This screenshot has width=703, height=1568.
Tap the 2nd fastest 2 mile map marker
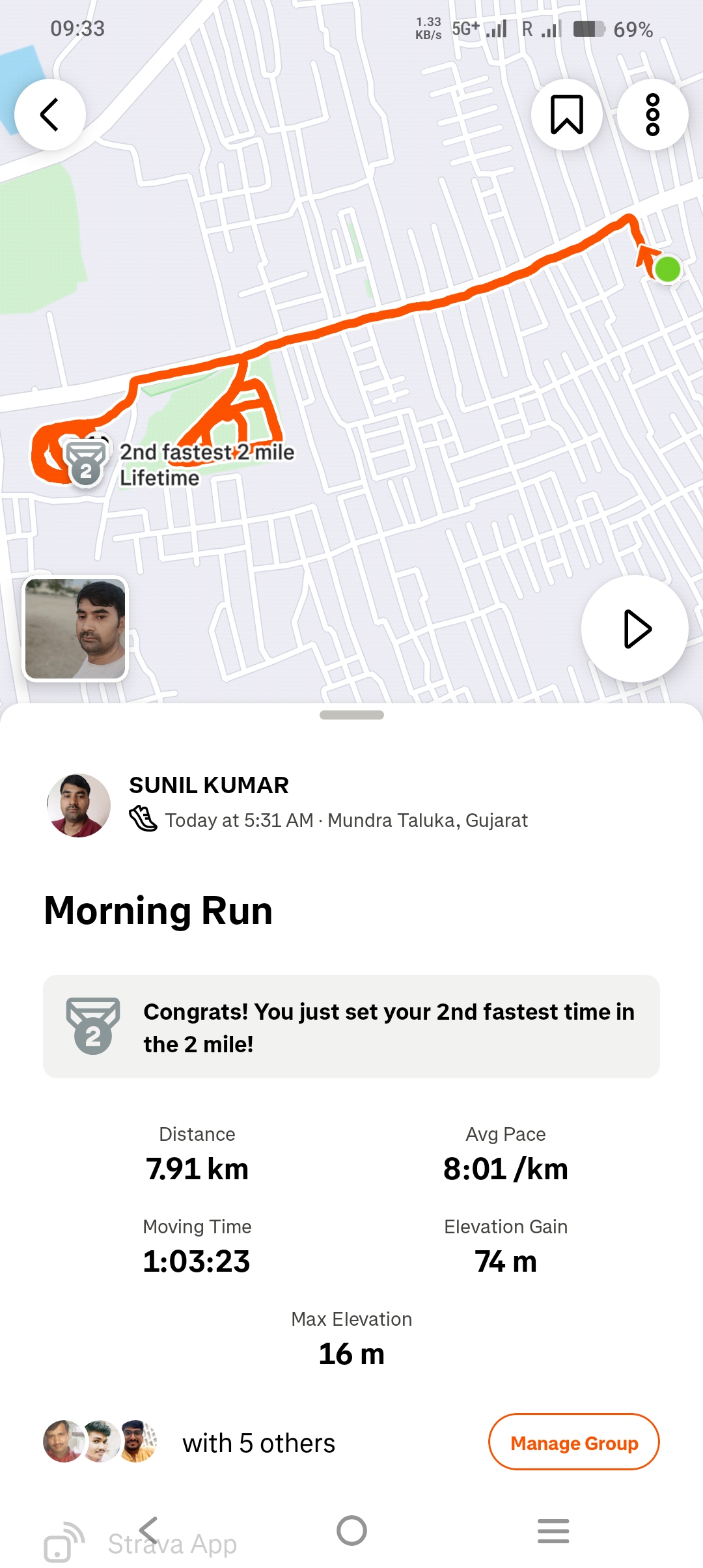click(x=86, y=464)
